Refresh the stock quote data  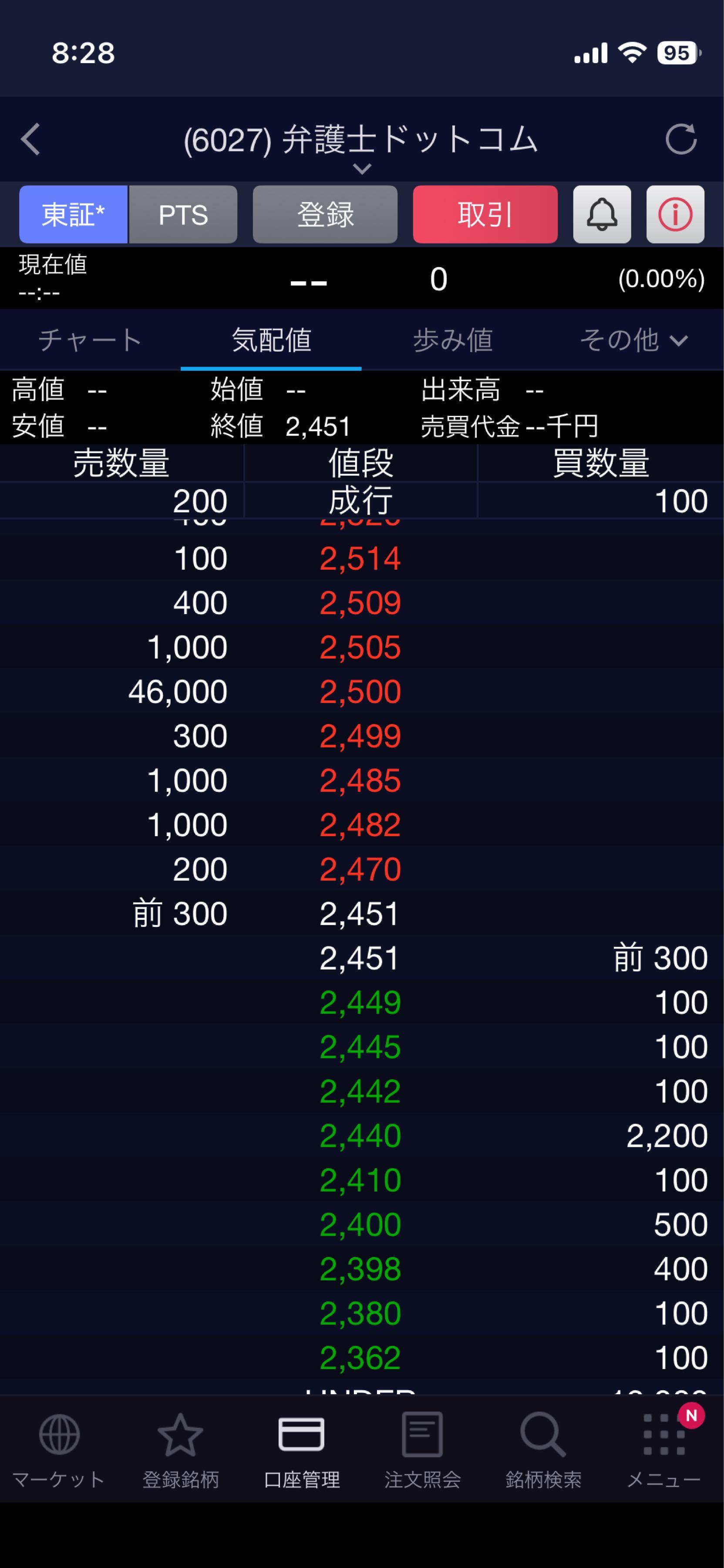click(x=681, y=139)
